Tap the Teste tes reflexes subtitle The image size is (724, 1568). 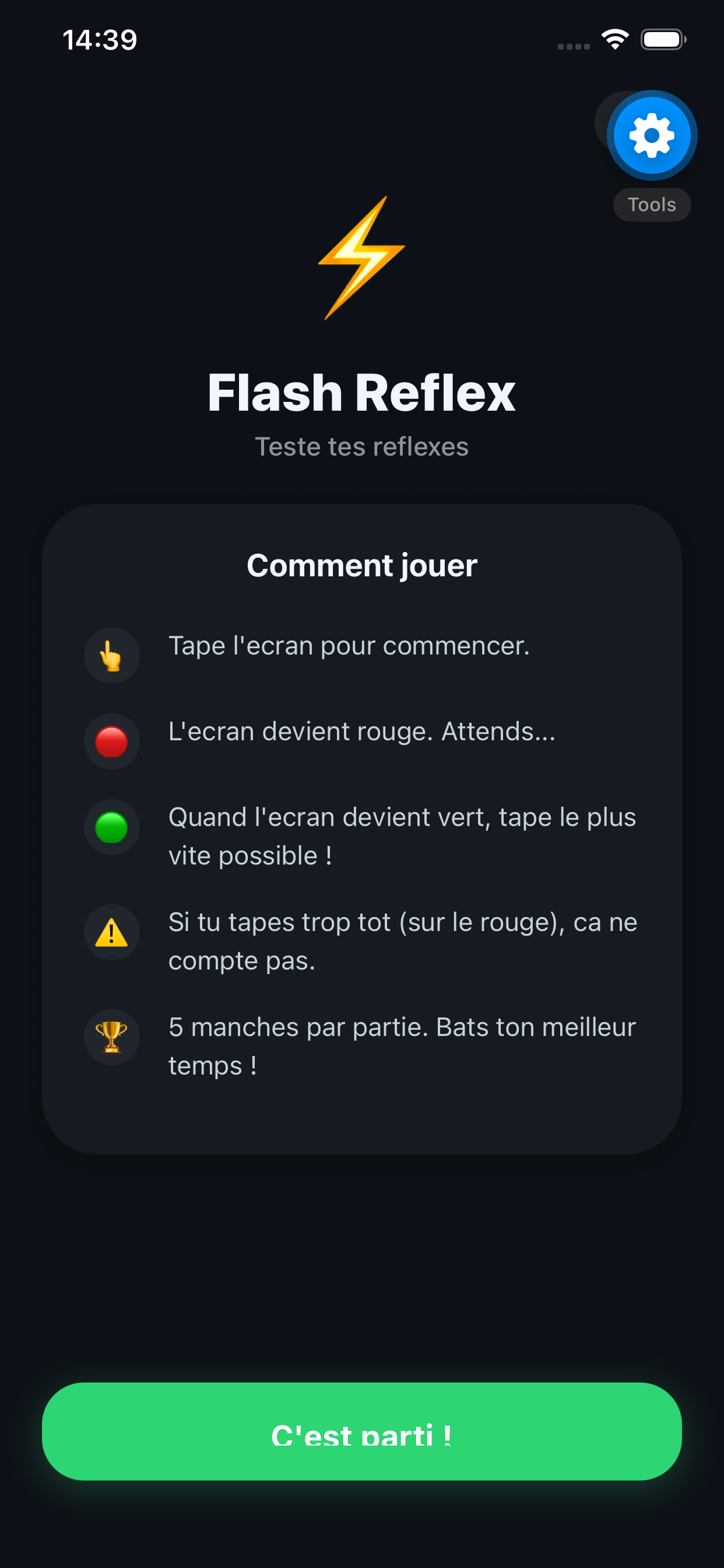click(x=361, y=446)
